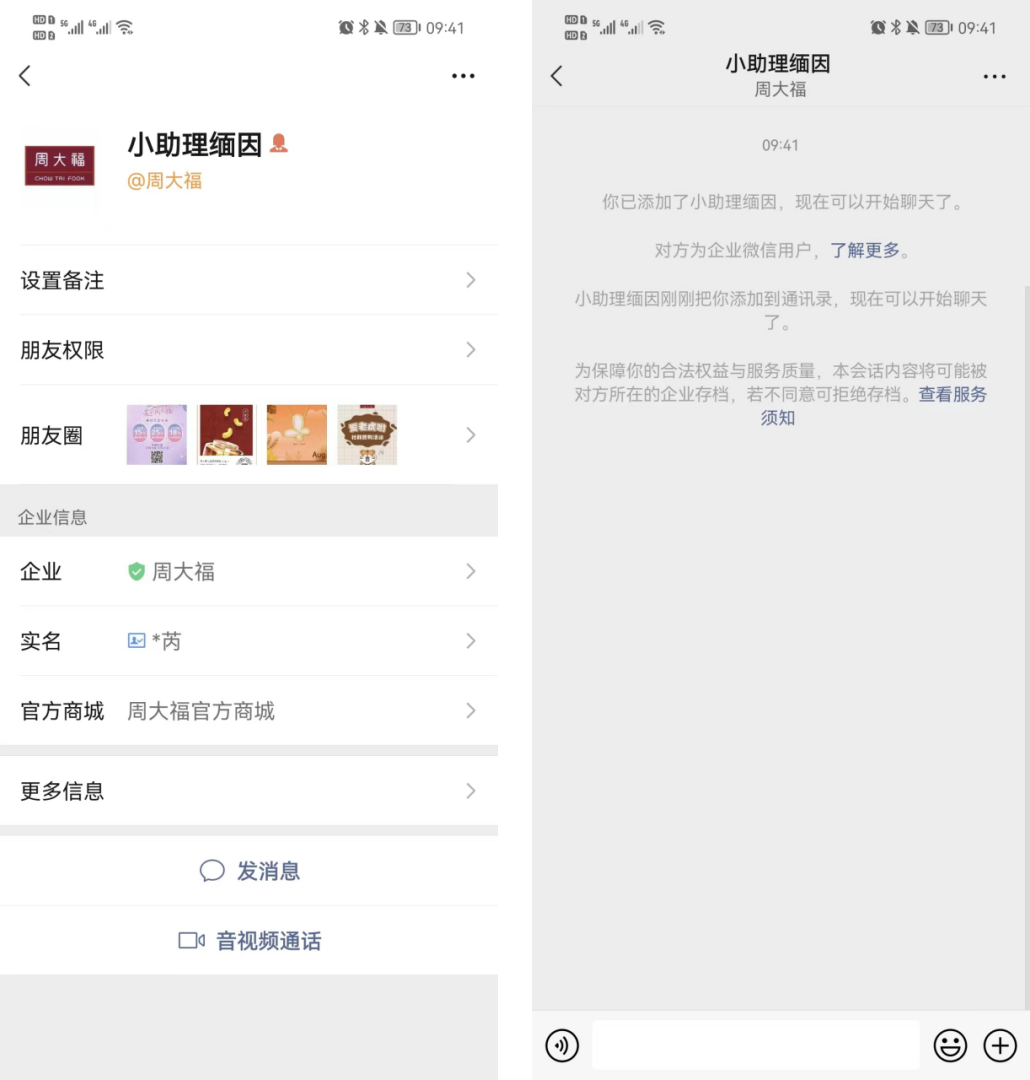Screen dimensions: 1030x1080
Task: Focus the chat message input field
Action: tap(755, 1046)
